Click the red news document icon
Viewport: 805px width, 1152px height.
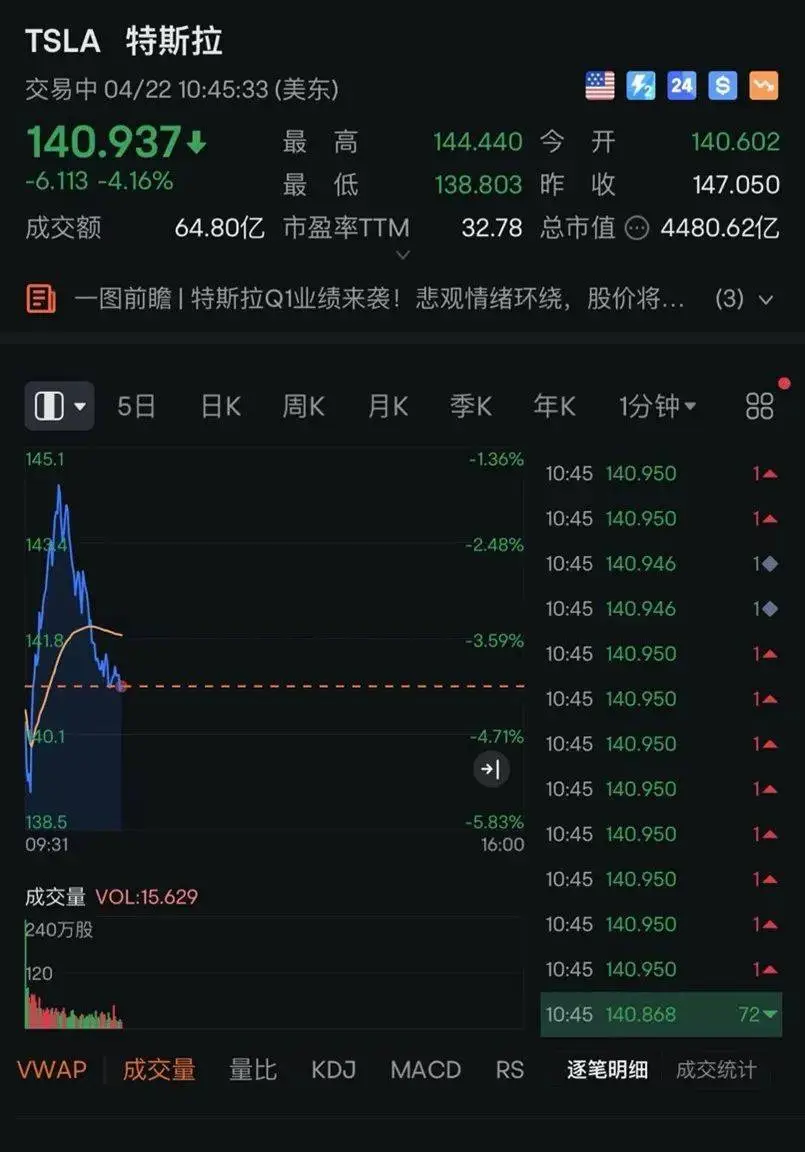tap(40, 298)
